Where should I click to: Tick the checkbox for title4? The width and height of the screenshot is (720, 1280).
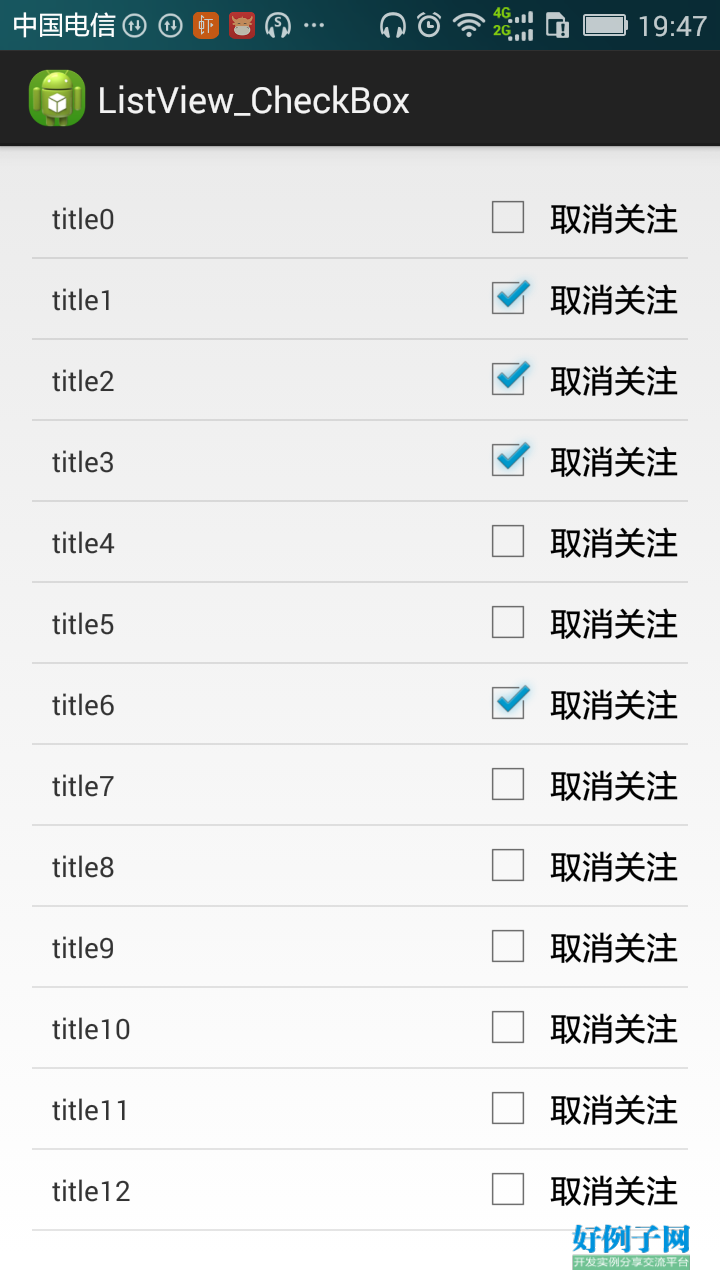(x=508, y=542)
